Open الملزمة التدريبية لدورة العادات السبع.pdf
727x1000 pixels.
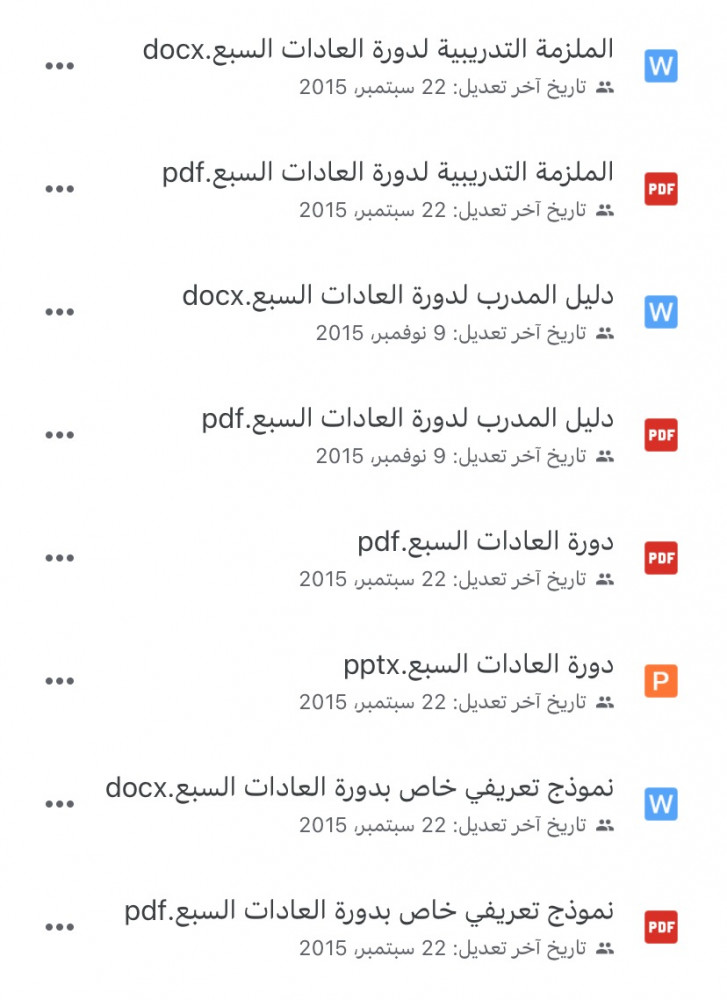coord(388,172)
